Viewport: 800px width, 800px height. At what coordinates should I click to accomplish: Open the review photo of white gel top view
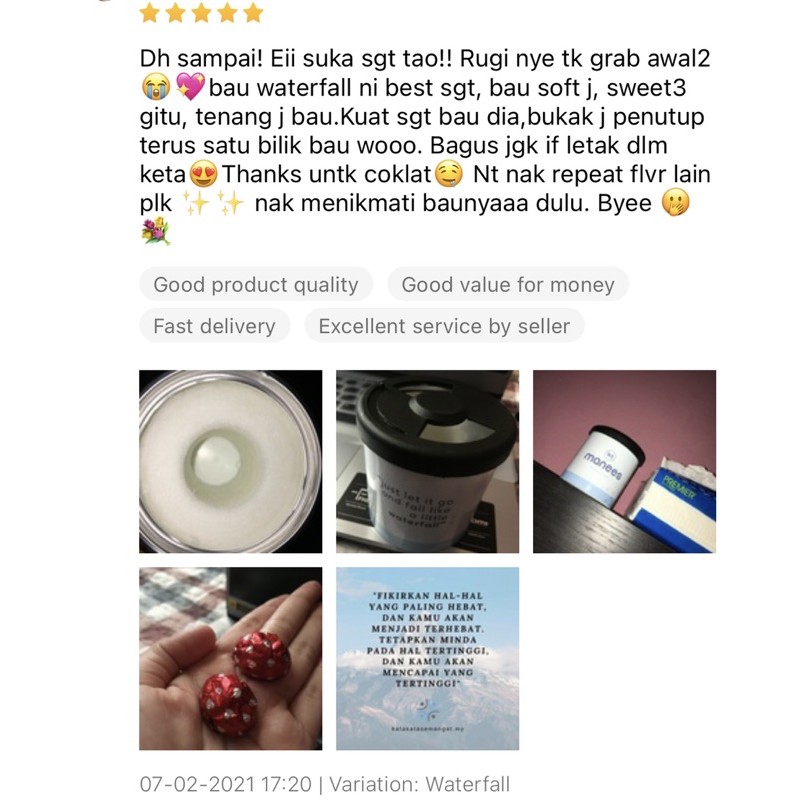click(x=230, y=461)
